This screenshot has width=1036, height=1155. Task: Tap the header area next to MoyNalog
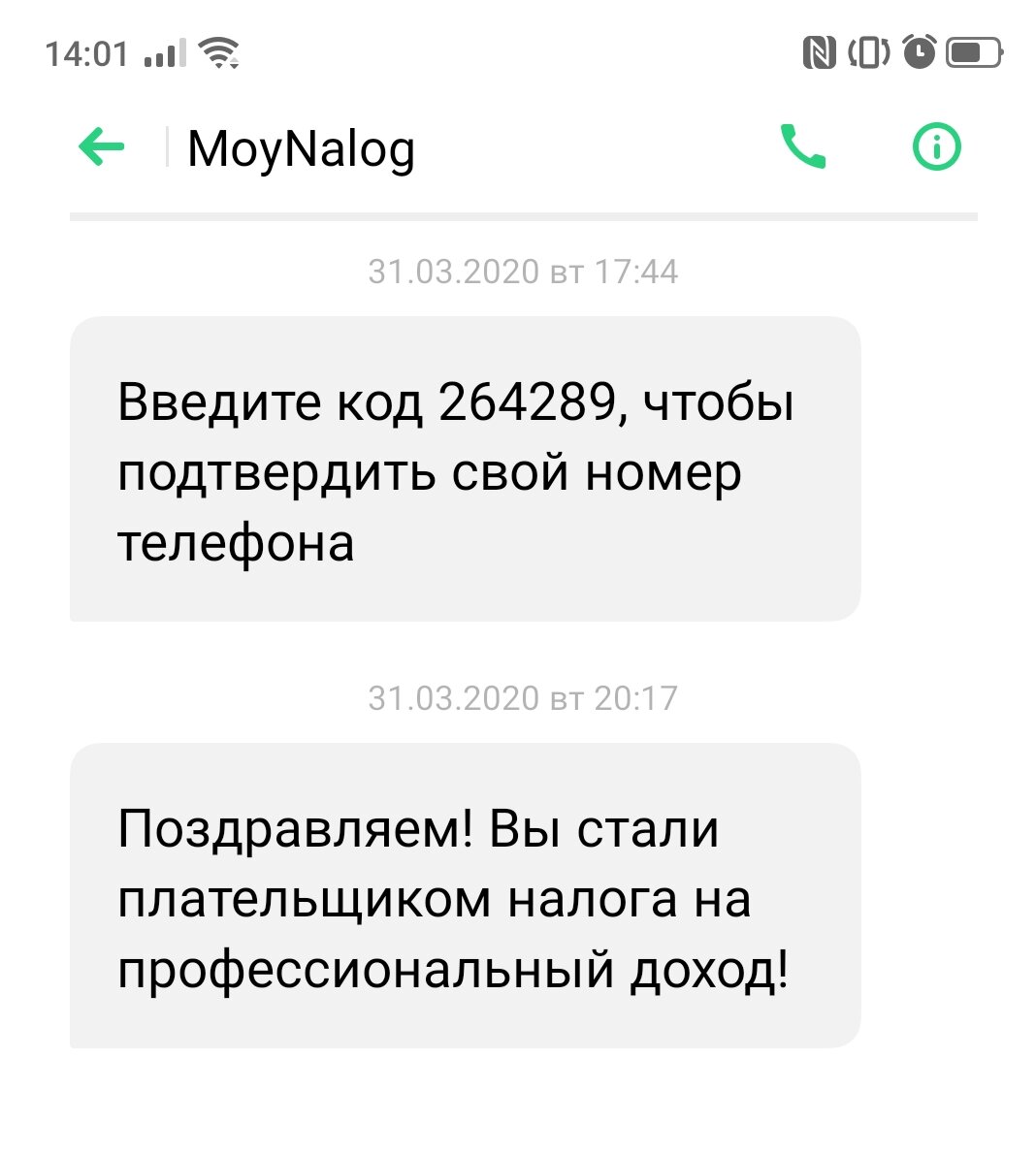pyautogui.click(x=582, y=148)
